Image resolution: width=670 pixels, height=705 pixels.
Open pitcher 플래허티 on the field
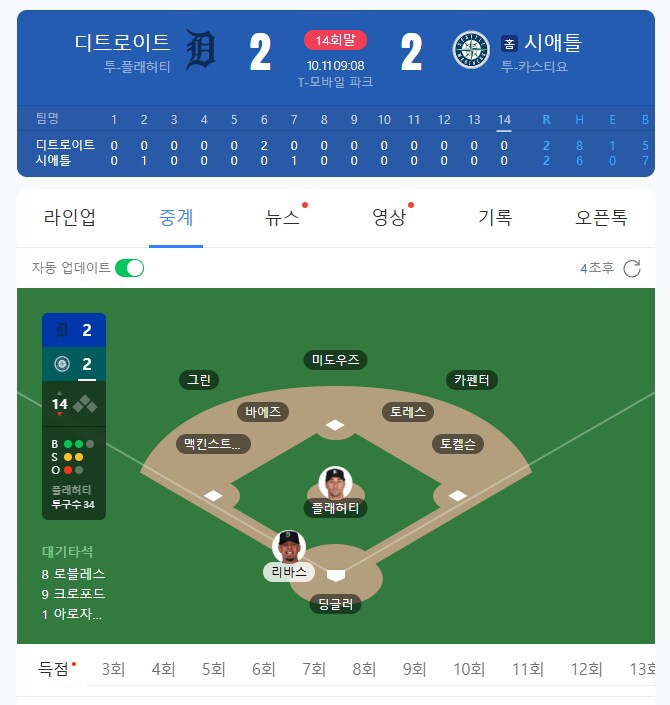click(335, 492)
